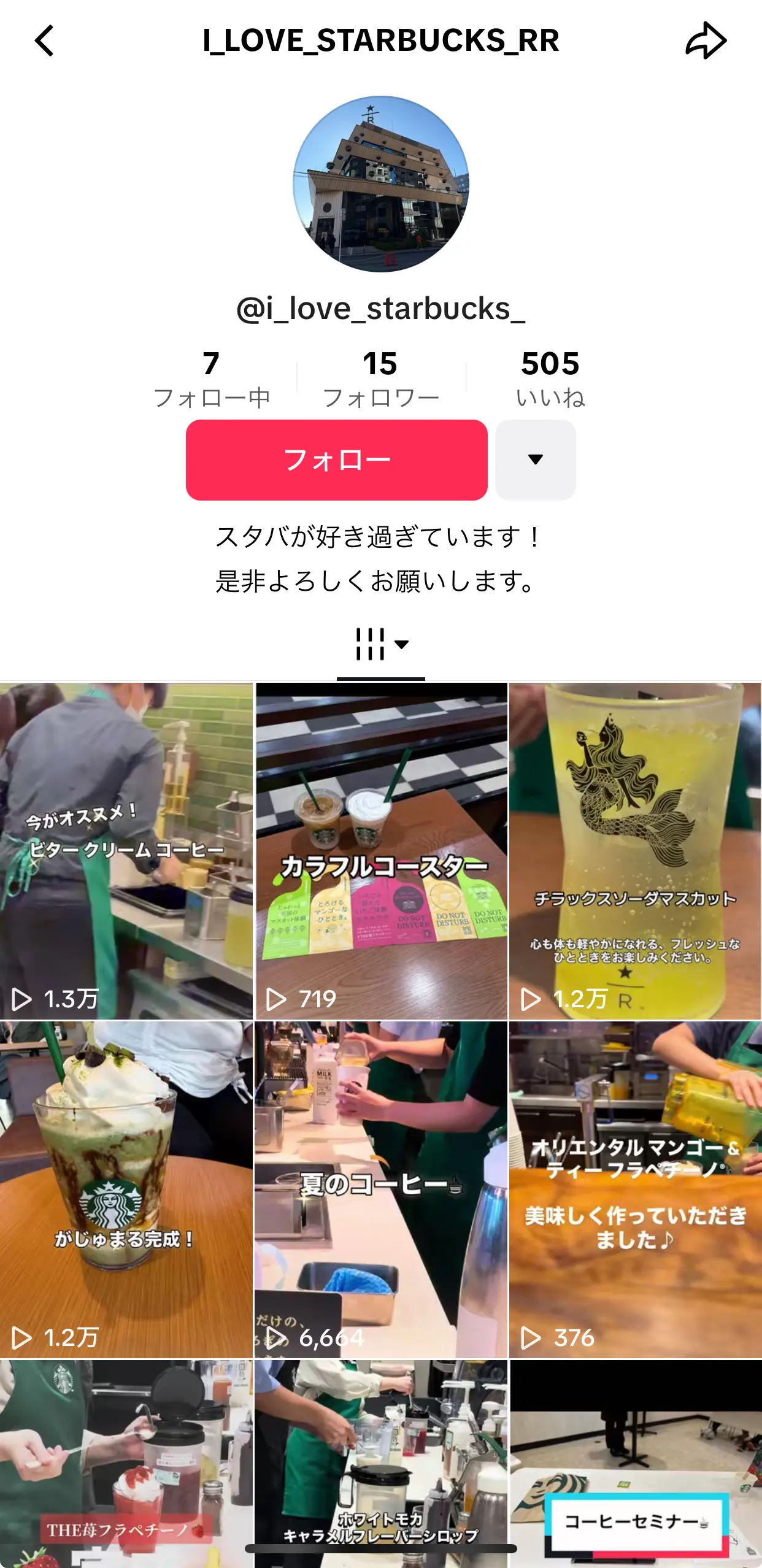
Task: Open the フォロー中 following list
Action: click(x=212, y=379)
